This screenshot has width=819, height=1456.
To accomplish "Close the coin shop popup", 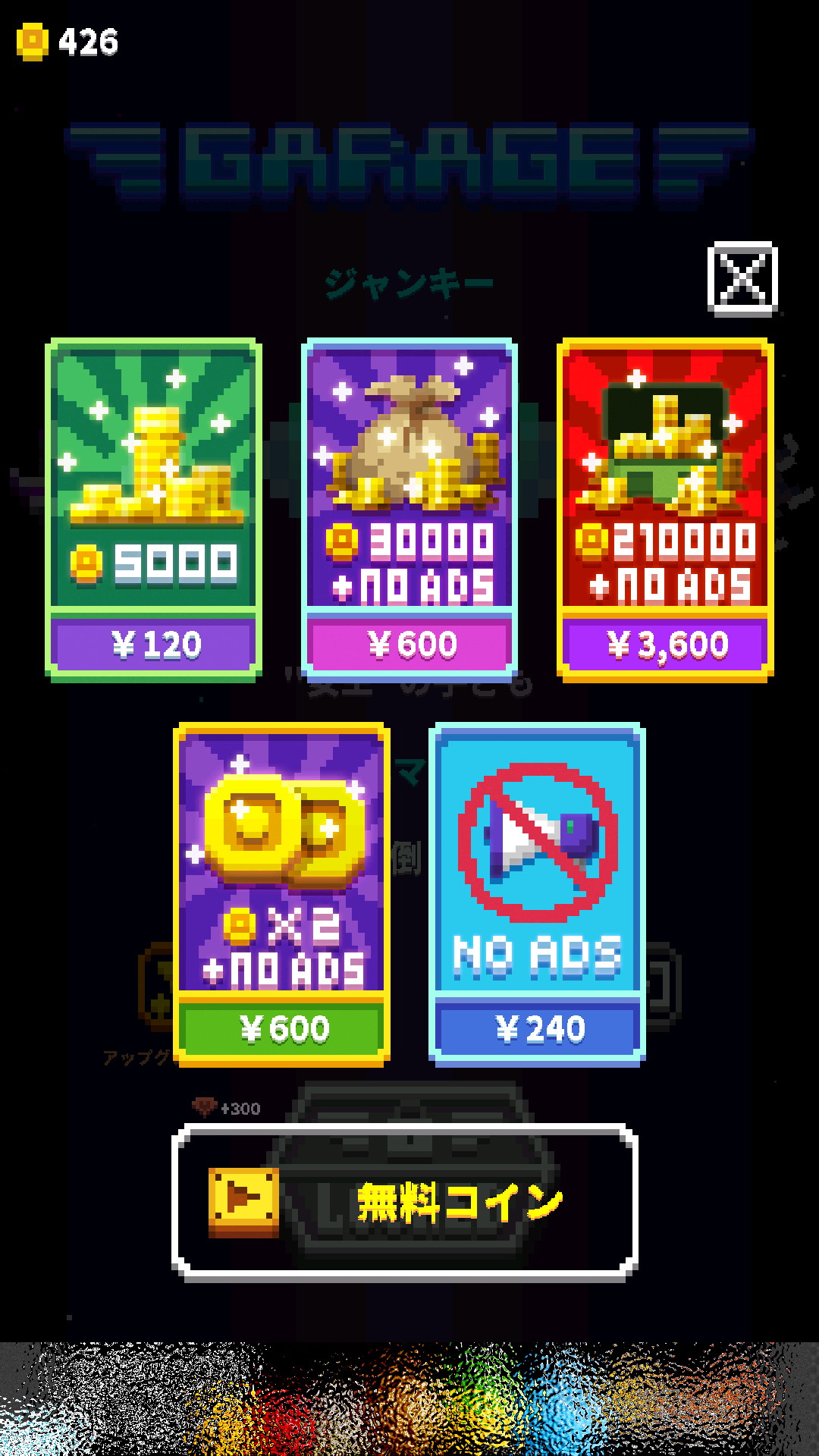I will [742, 278].
